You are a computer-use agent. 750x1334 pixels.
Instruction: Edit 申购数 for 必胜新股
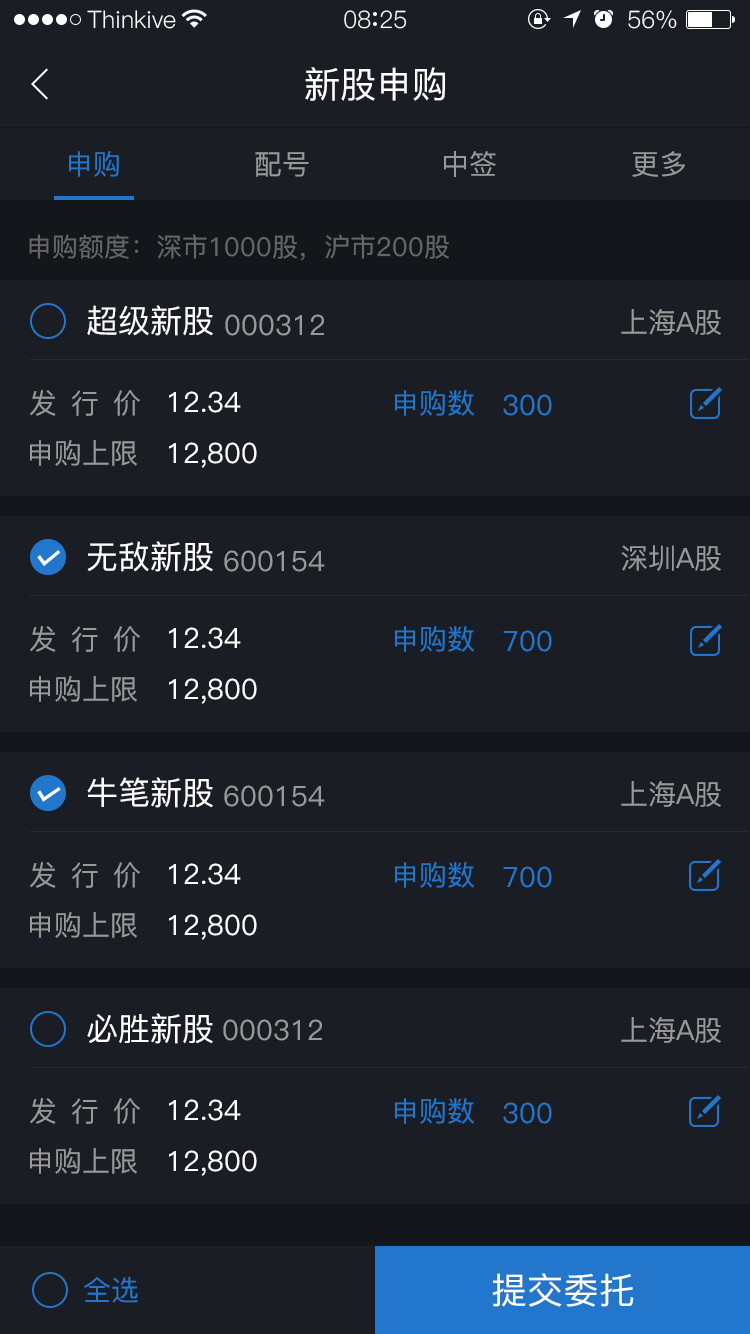click(705, 1112)
